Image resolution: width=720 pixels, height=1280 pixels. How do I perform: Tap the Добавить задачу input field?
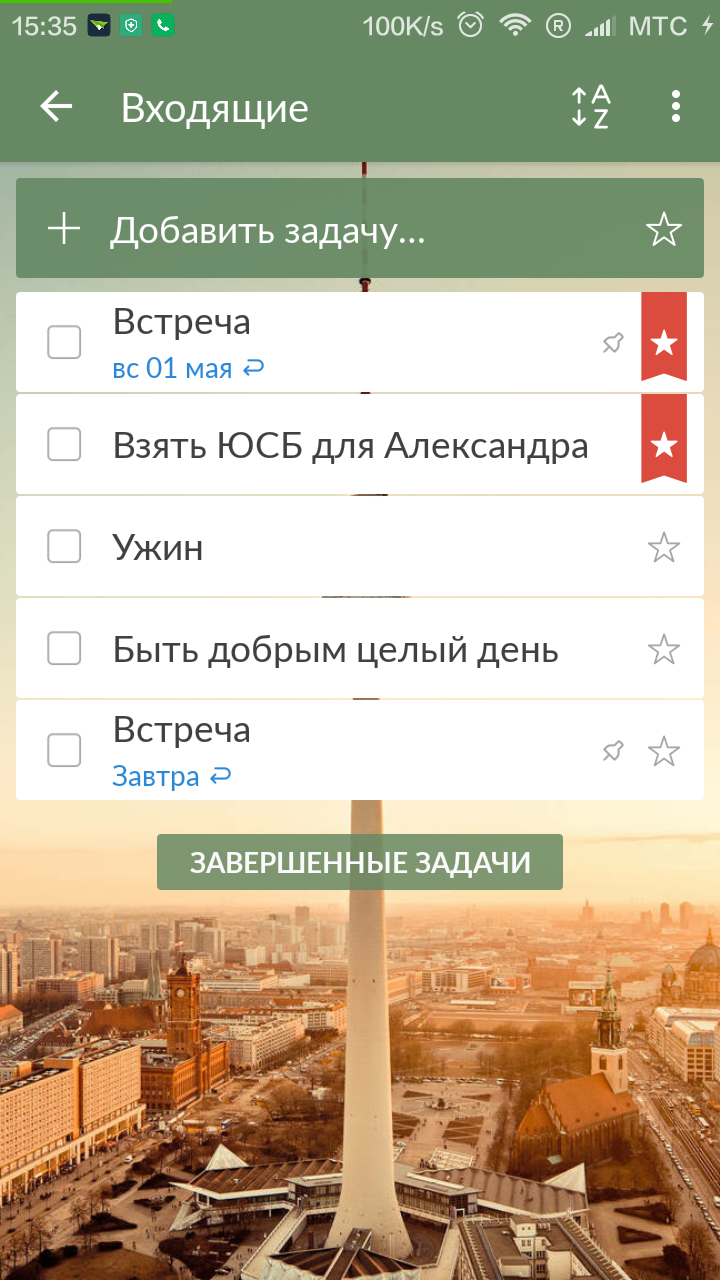[340, 230]
